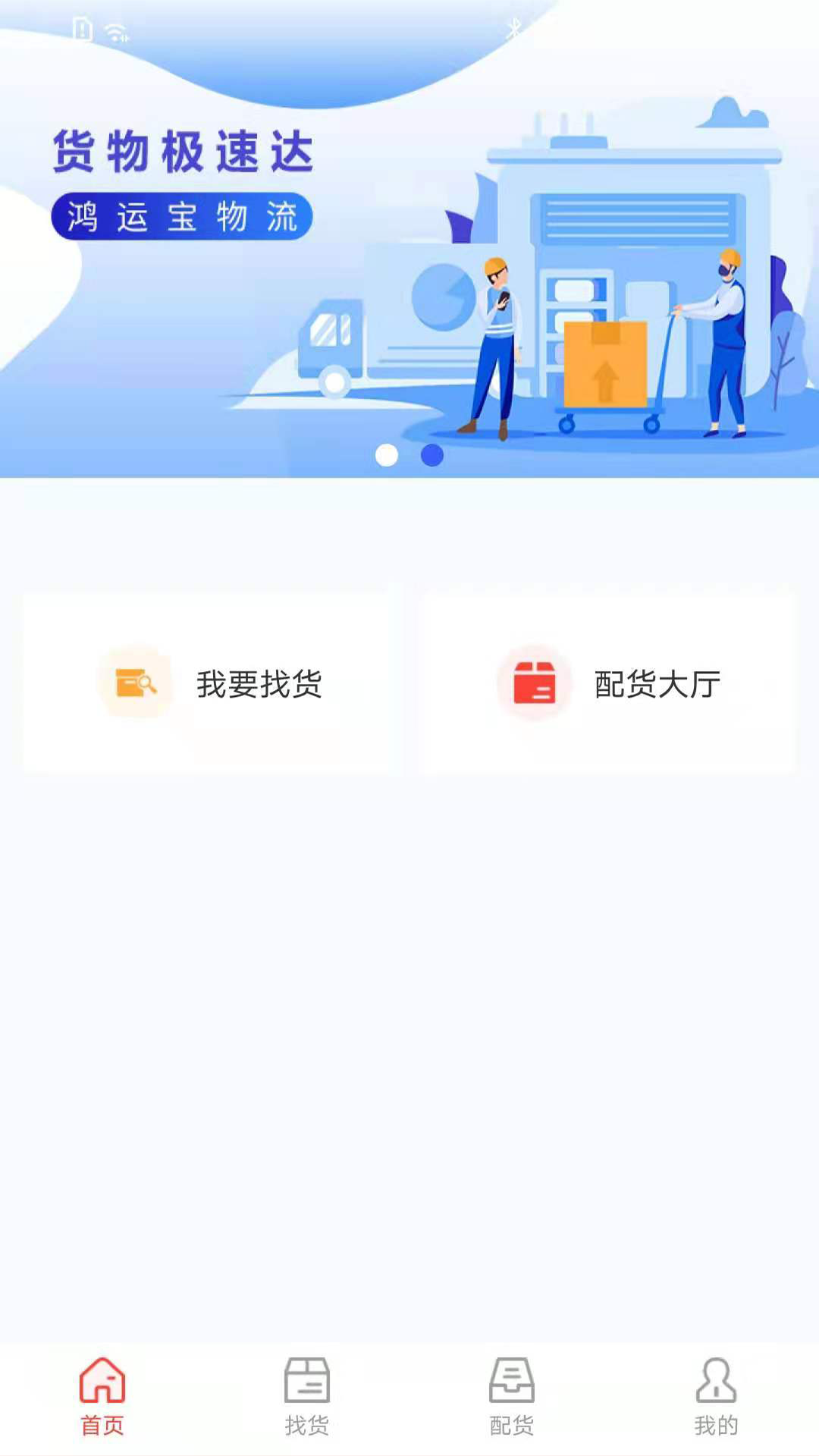Screen dimensions: 819x1456
Task: Tap the 货物极速达 banner
Action: click(409, 239)
